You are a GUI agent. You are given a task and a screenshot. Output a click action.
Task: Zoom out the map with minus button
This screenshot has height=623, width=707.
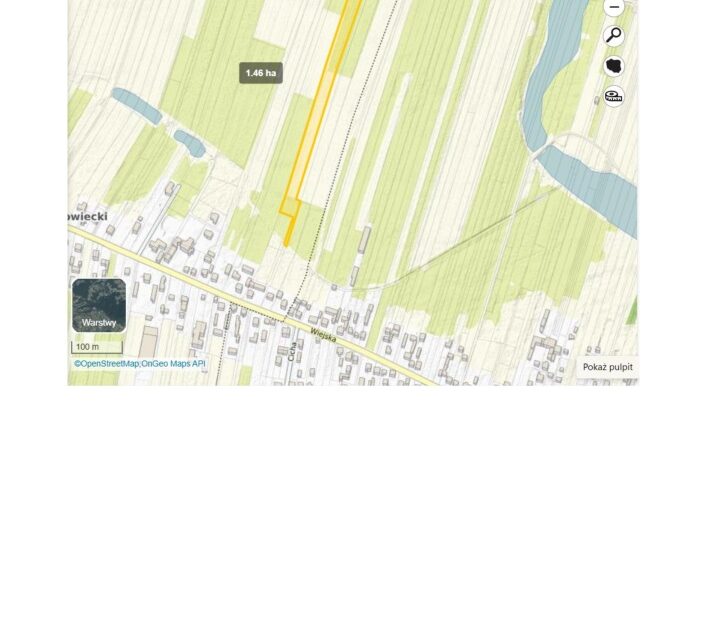point(614,7)
